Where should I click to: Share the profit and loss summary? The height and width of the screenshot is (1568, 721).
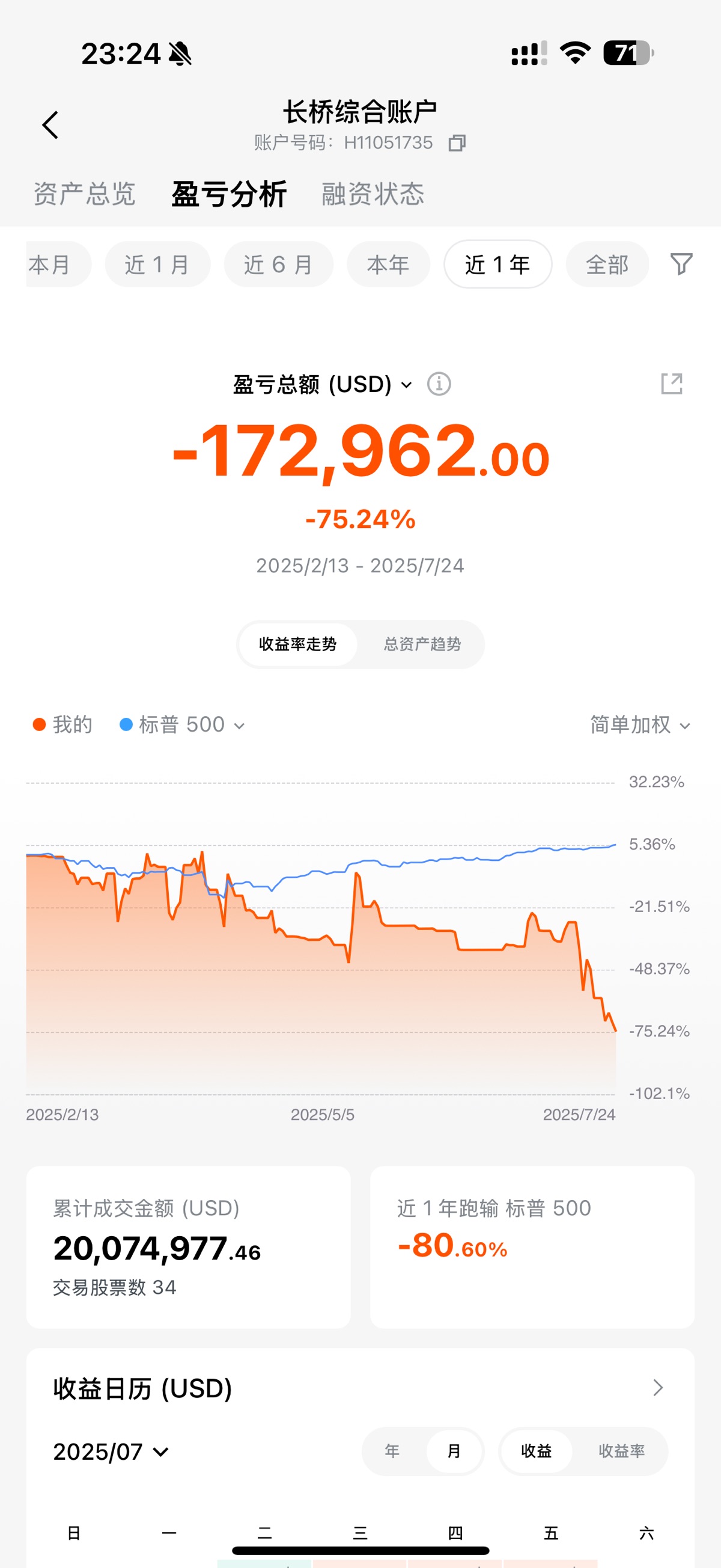point(672,384)
